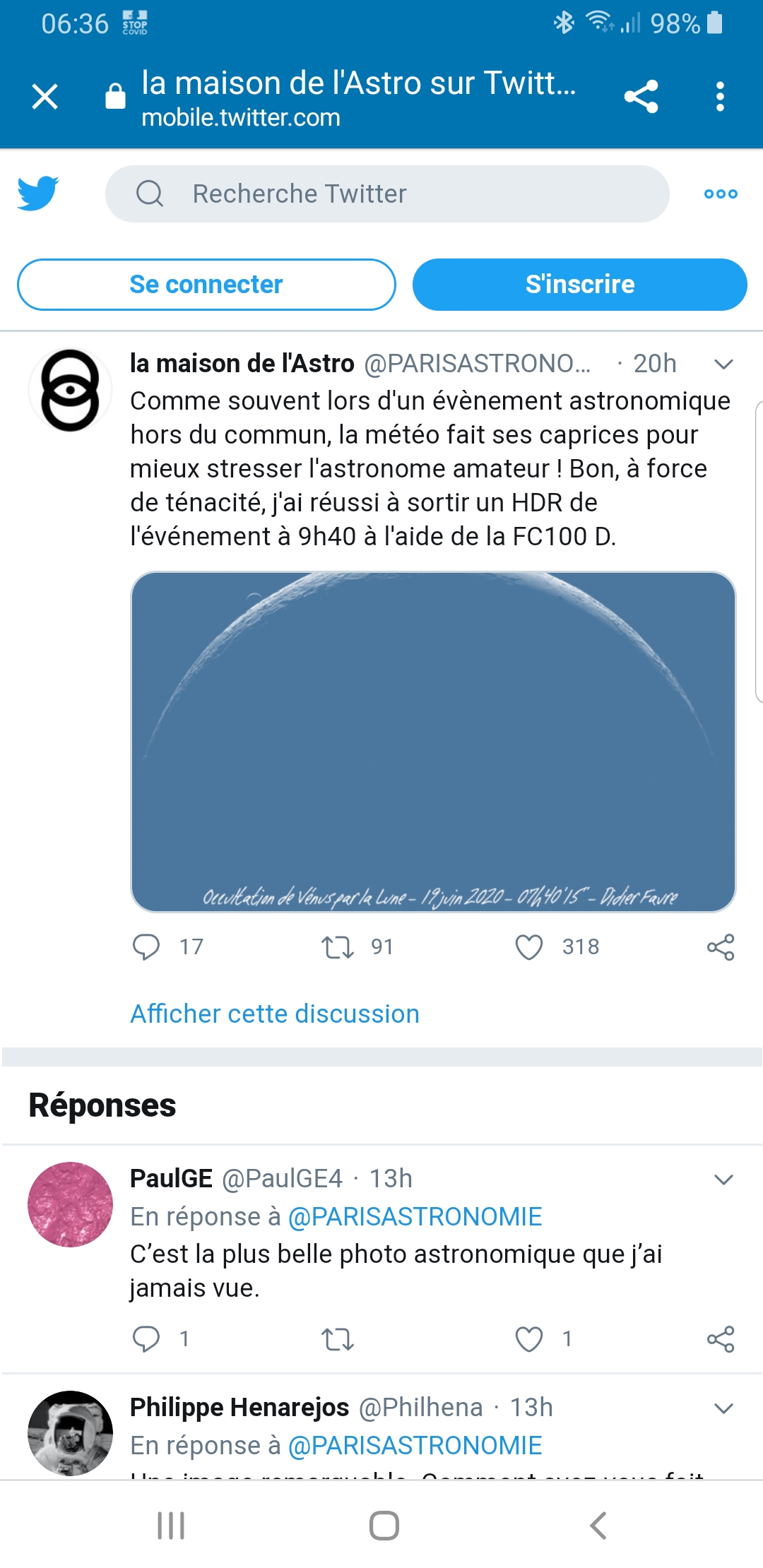Open @PARISASTRONOMIE link in PaulGE's reply
The height and width of the screenshot is (1568, 763).
pyautogui.click(x=415, y=1216)
